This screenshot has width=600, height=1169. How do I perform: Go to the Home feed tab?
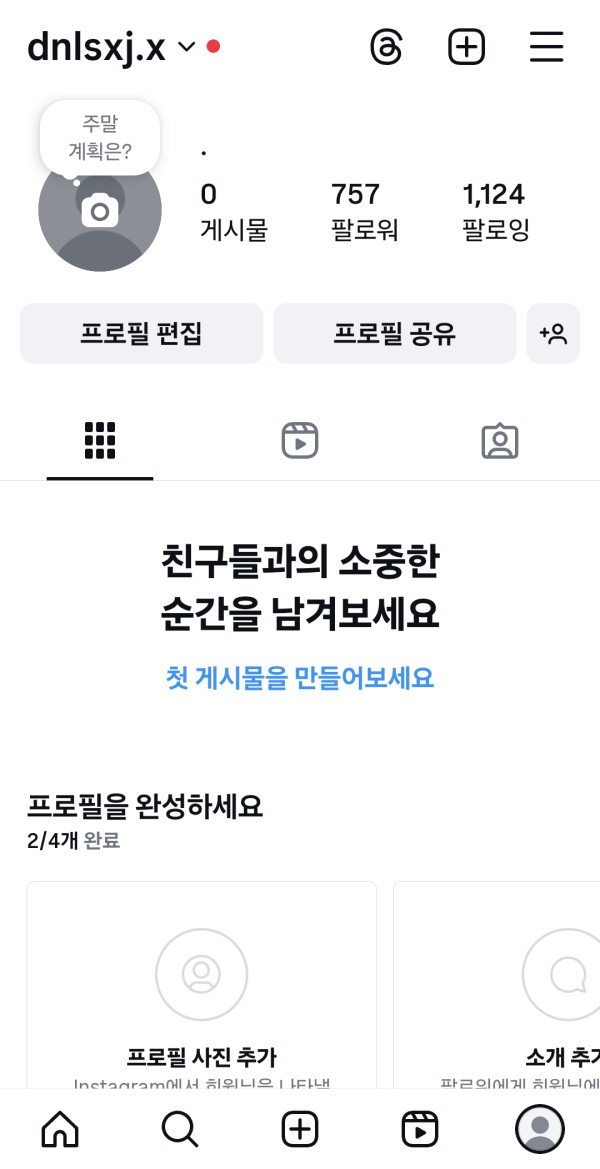(x=60, y=1129)
